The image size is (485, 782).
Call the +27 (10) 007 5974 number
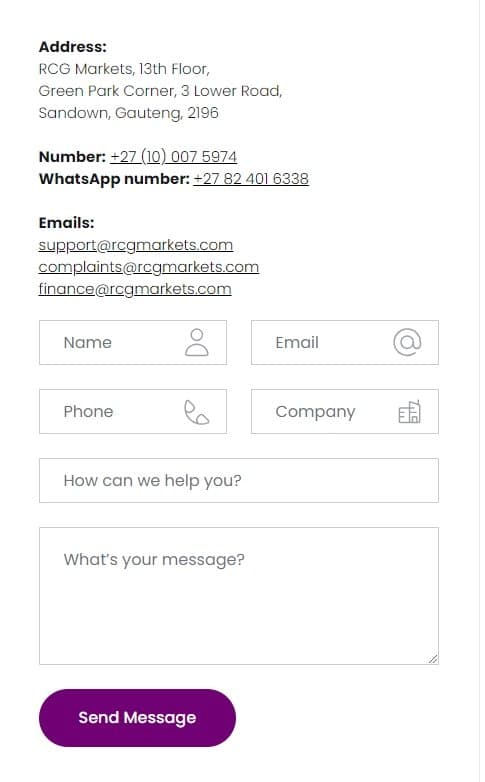click(173, 157)
